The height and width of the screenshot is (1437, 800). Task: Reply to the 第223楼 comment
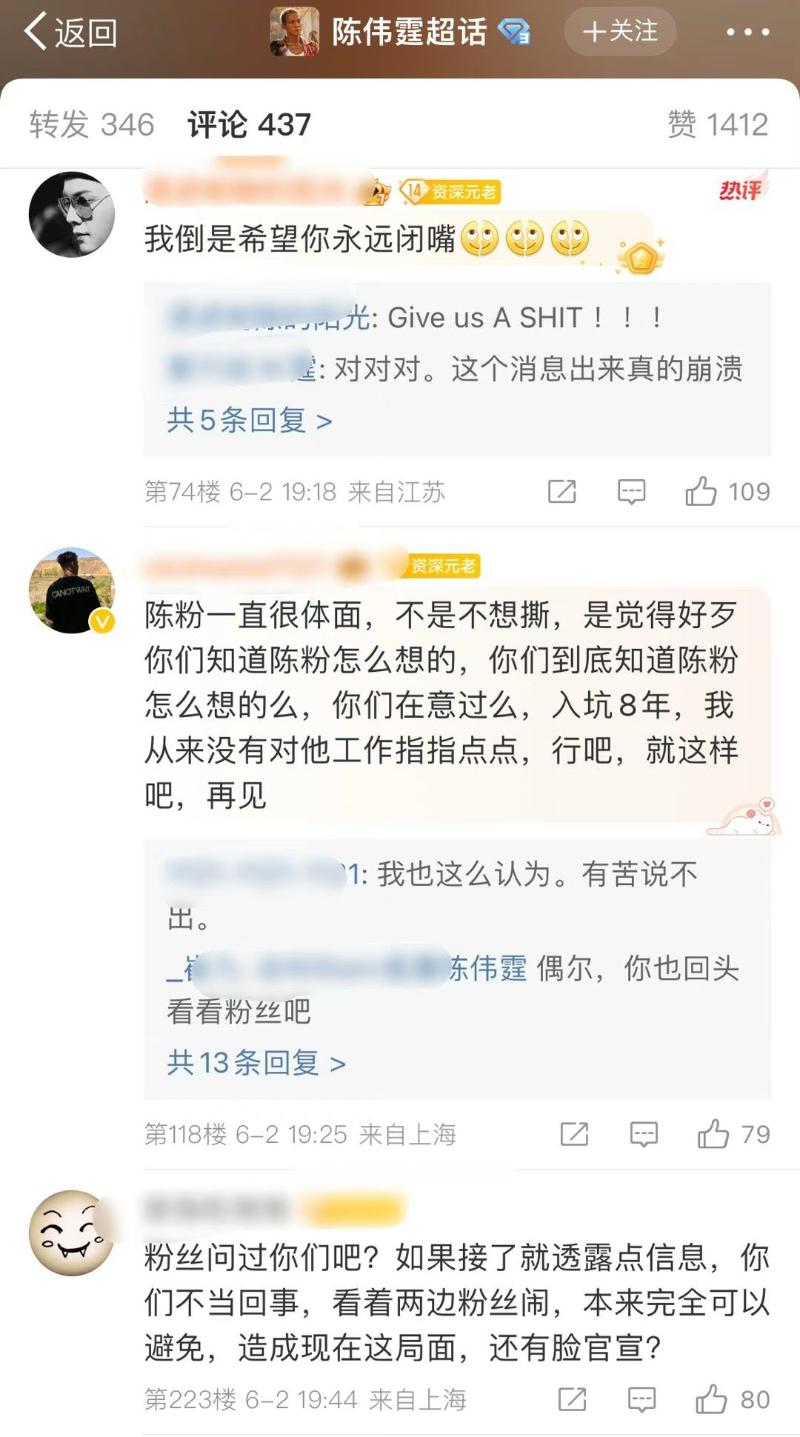tap(641, 1399)
